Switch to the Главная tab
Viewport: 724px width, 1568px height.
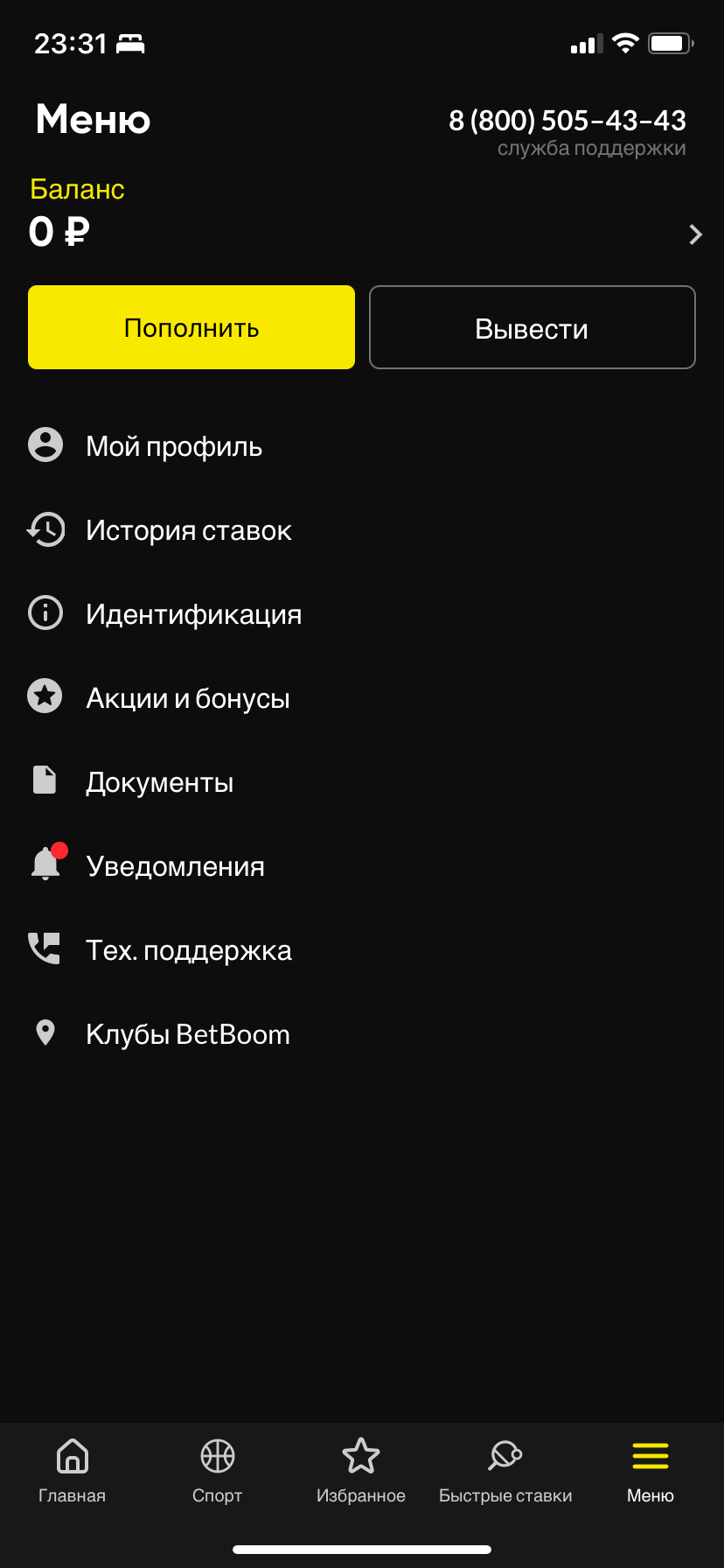pos(73,1471)
